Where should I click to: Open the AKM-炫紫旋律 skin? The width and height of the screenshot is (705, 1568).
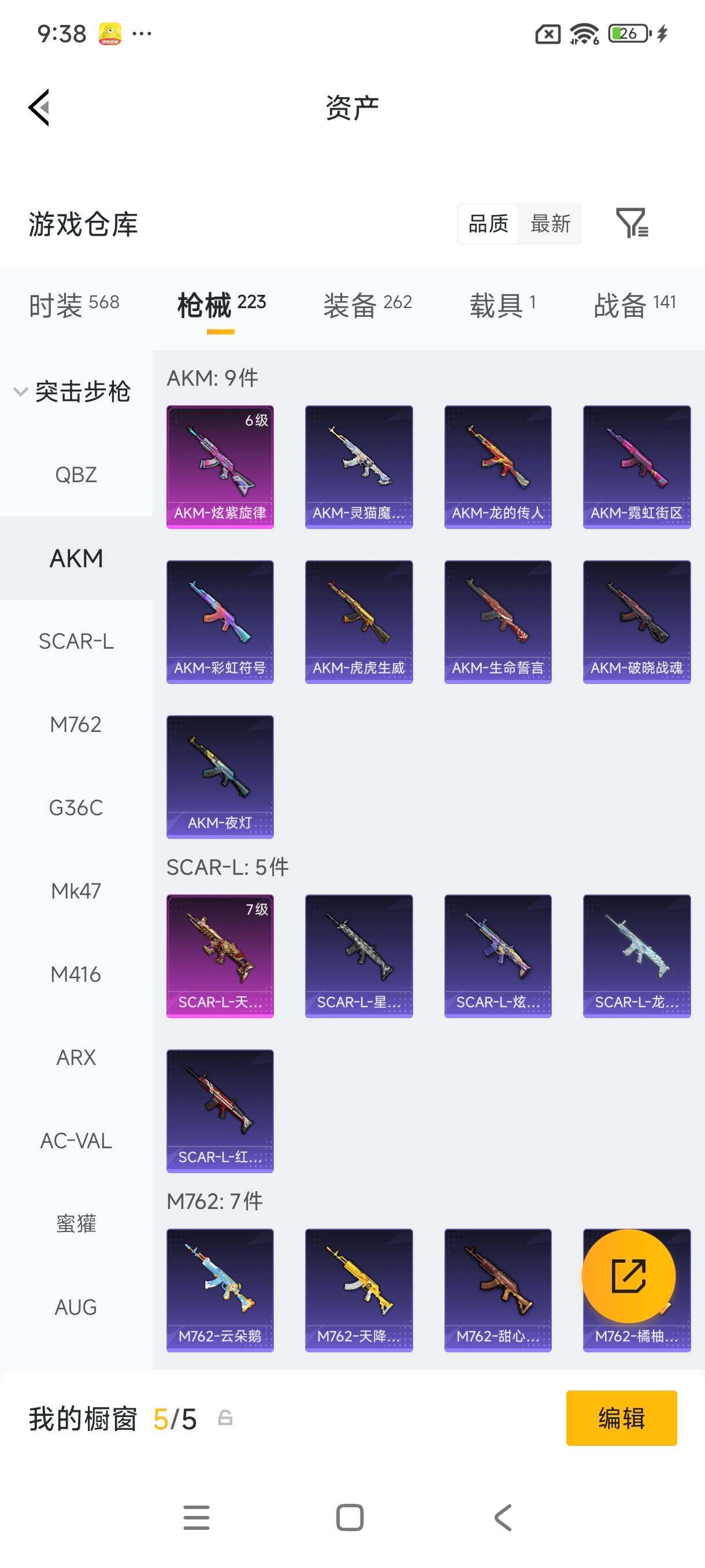(220, 467)
